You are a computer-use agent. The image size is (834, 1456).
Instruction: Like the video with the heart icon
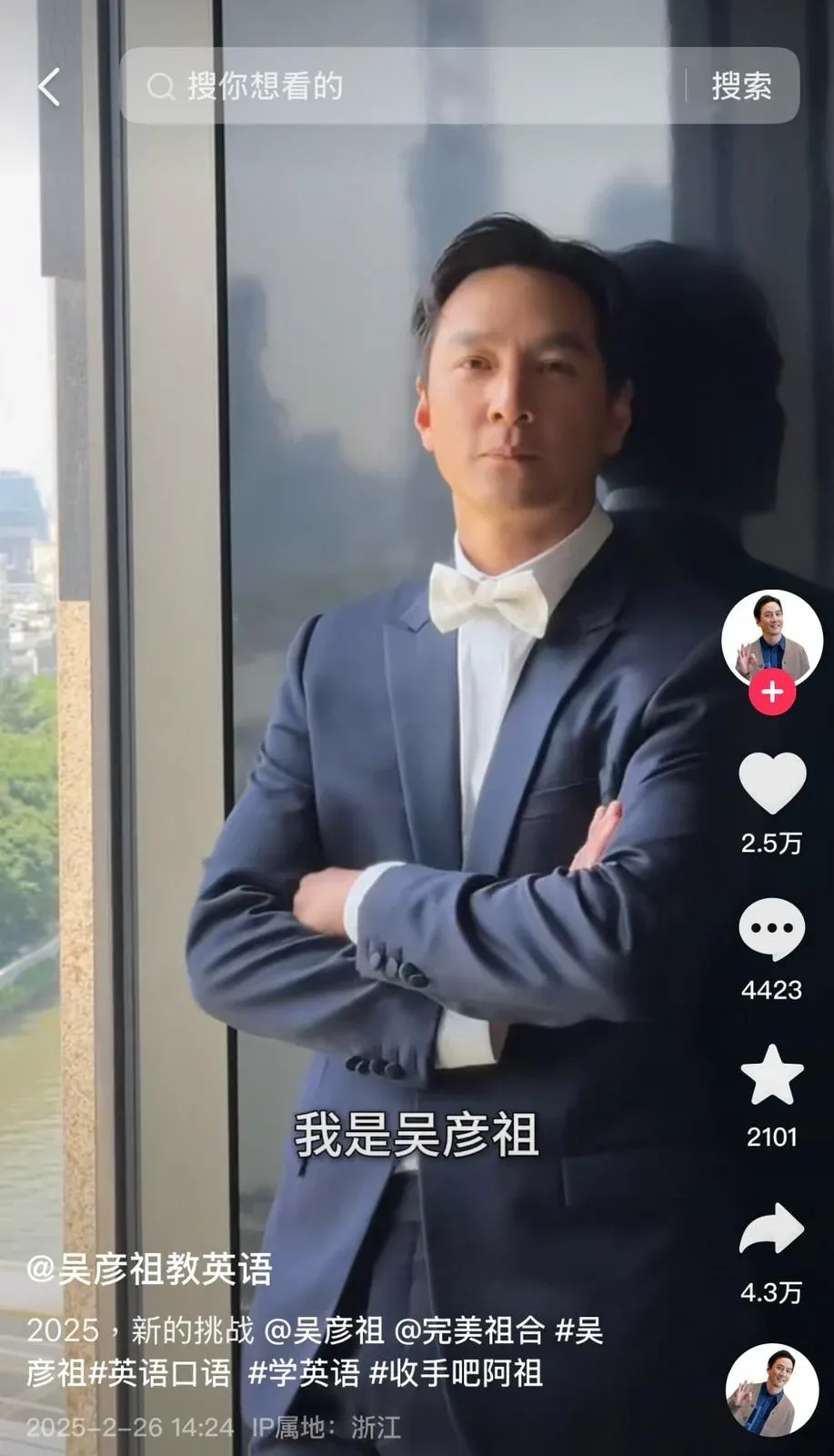772,784
